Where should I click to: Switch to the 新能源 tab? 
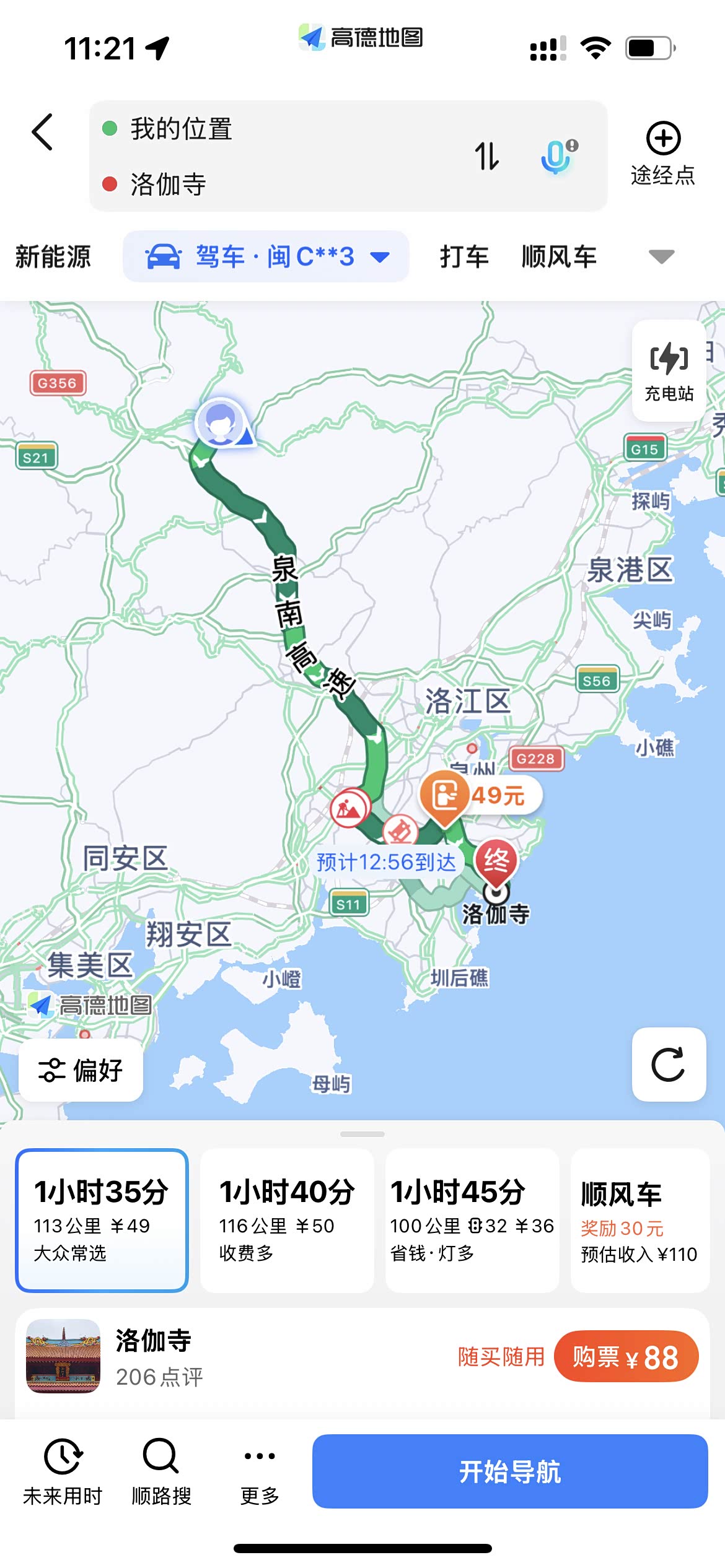pyautogui.click(x=53, y=256)
